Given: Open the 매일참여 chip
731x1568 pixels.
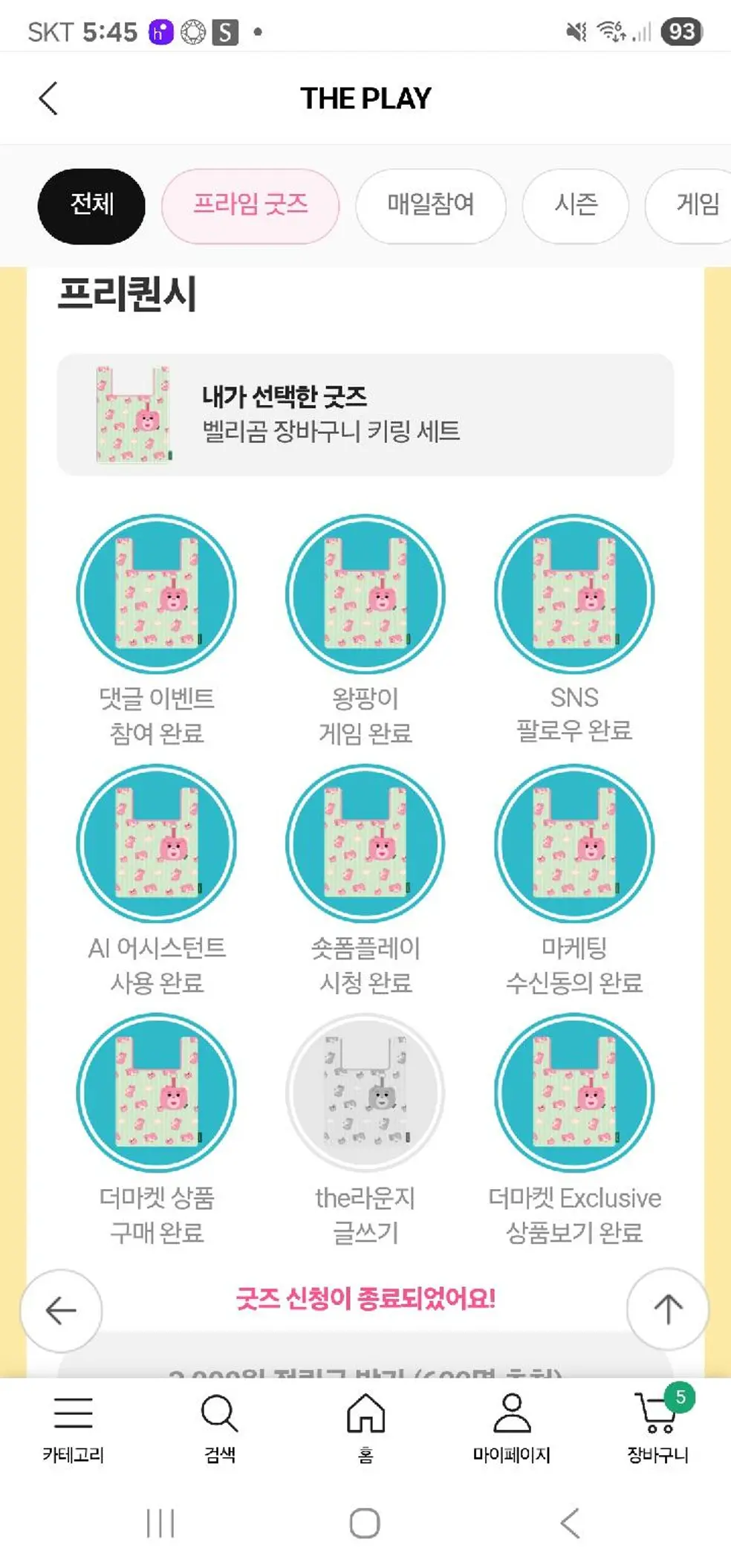Looking at the screenshot, I should [x=430, y=206].
